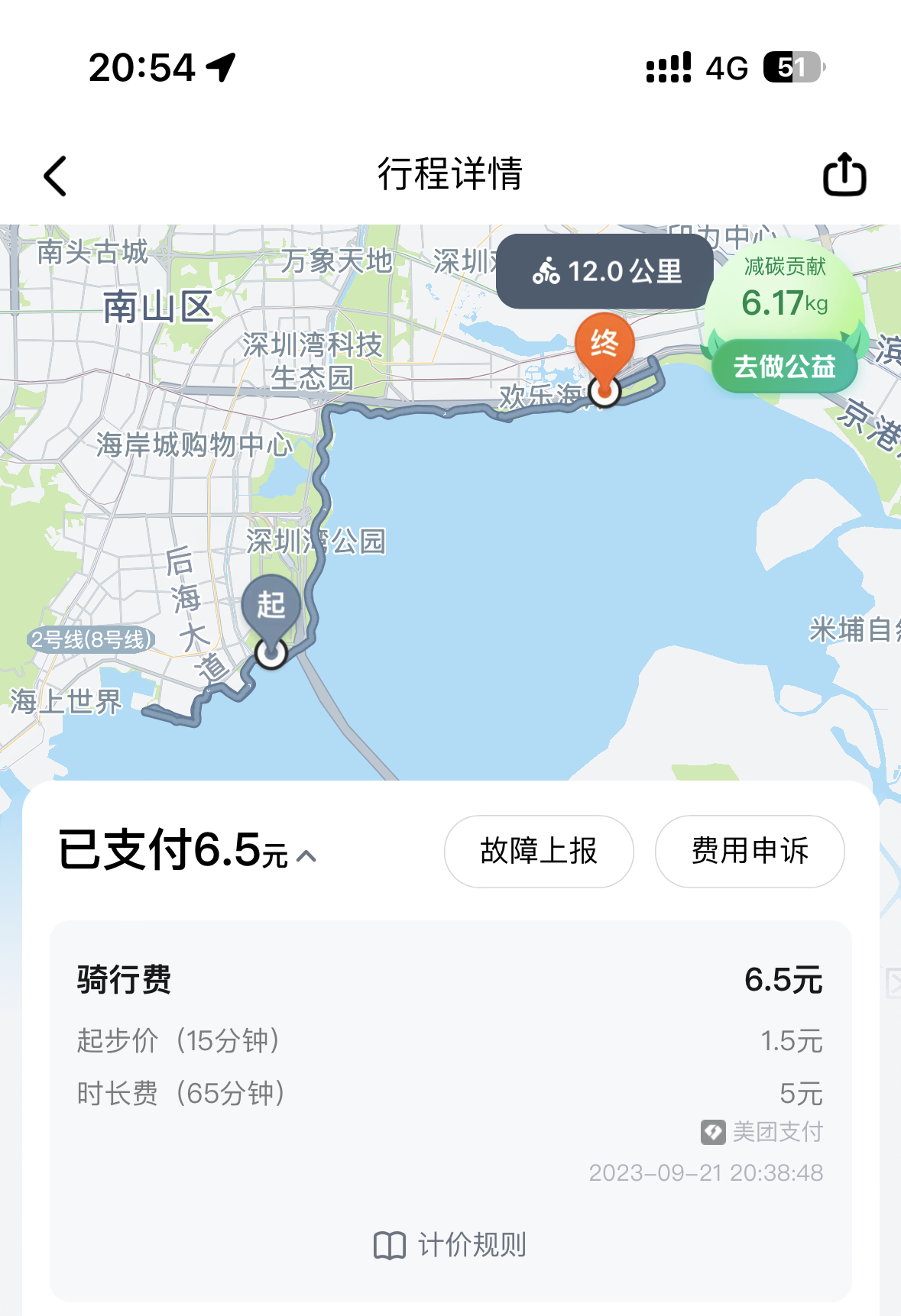Tap the 去做公益 button

[784, 367]
